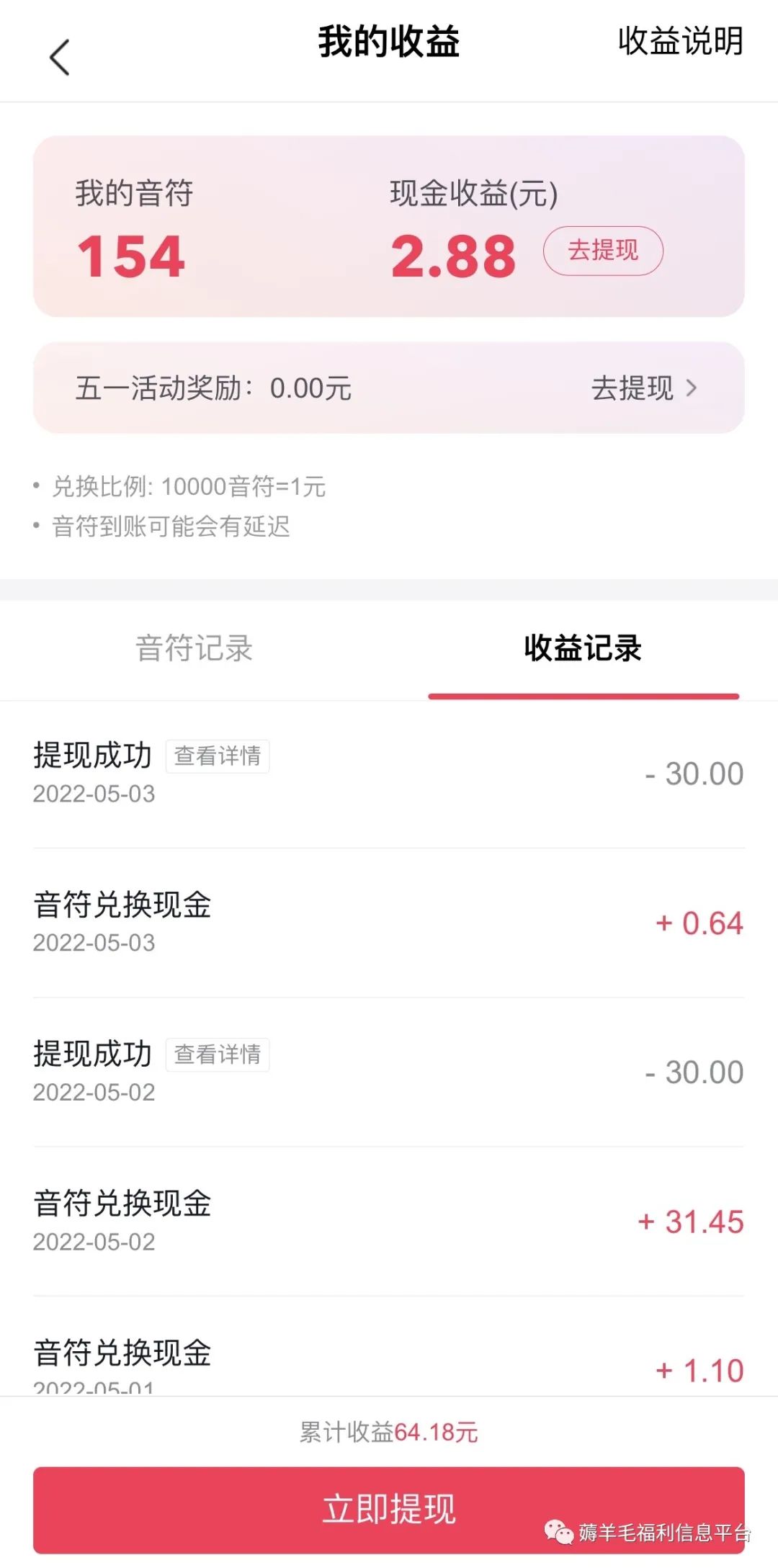This screenshot has width=778, height=1568.
Task: Select the 我的音符 count 154
Action: coord(130,256)
